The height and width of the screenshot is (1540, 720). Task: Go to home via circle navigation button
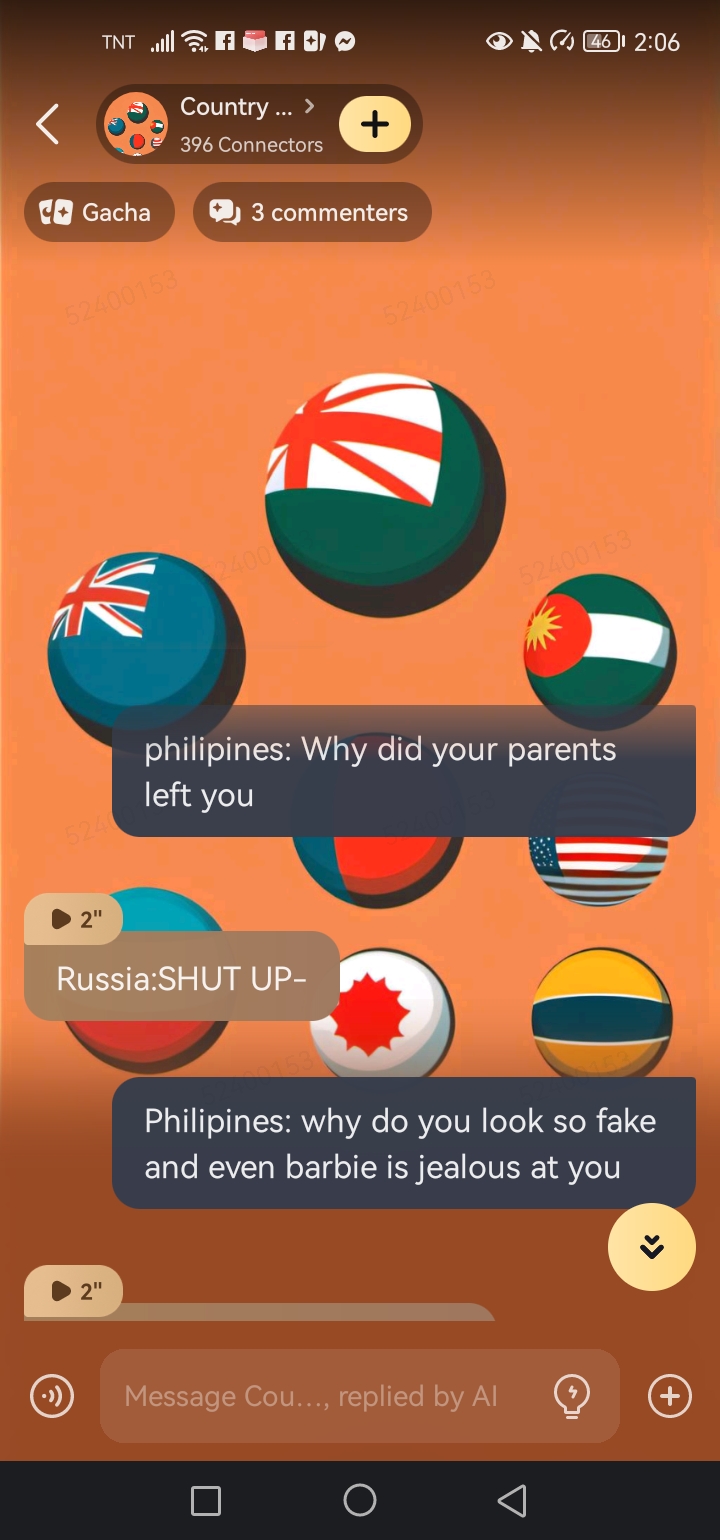[x=360, y=1500]
